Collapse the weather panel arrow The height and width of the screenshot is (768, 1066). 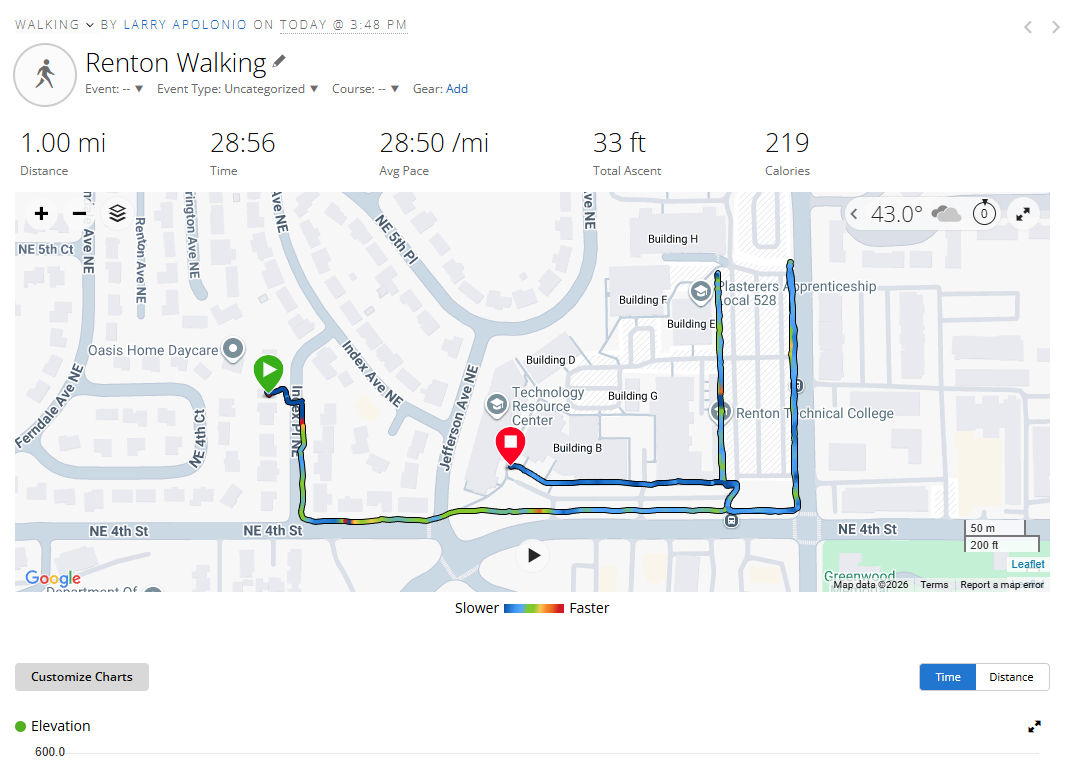pyautogui.click(x=854, y=213)
